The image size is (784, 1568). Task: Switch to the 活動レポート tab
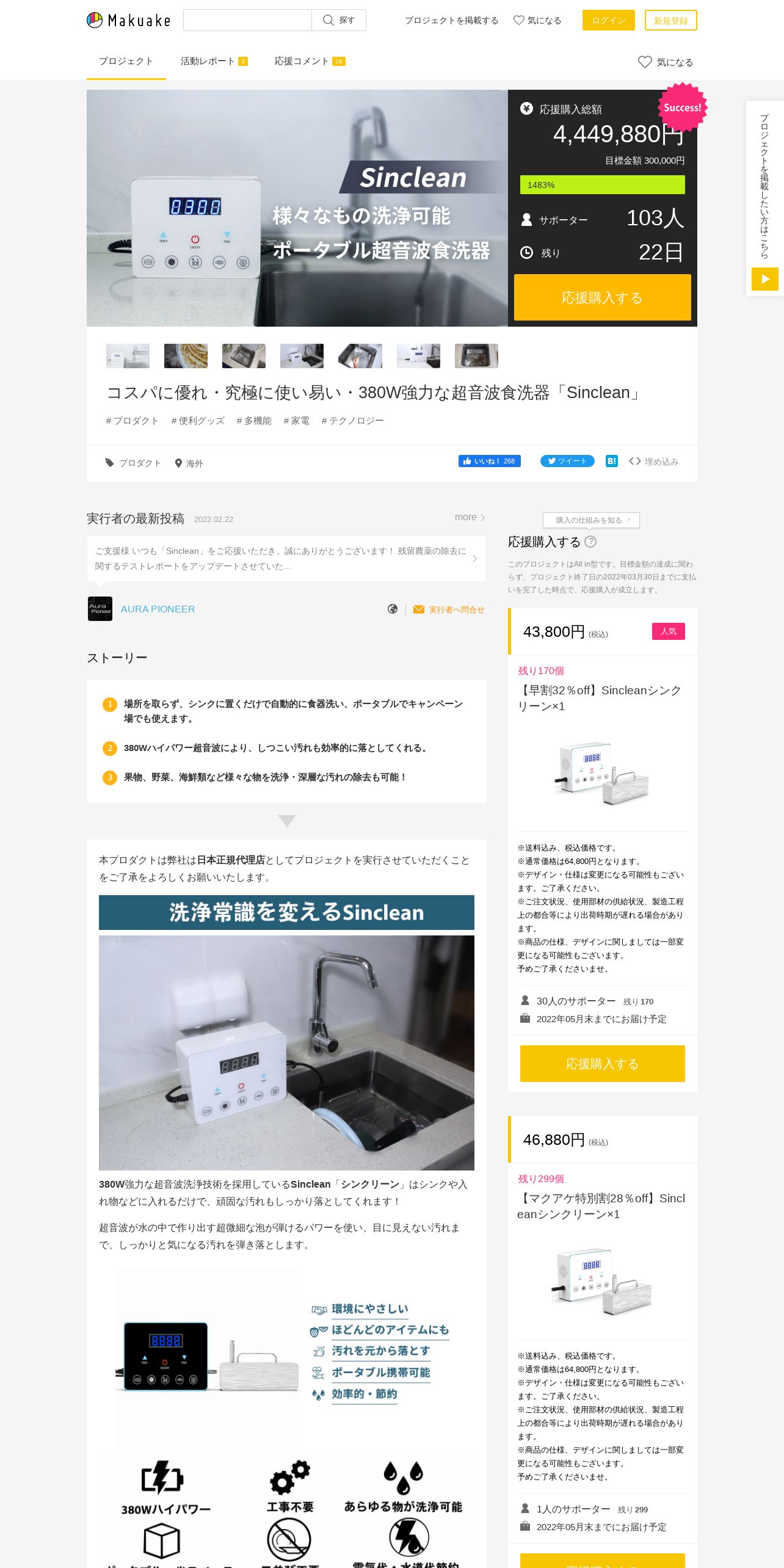(x=214, y=61)
